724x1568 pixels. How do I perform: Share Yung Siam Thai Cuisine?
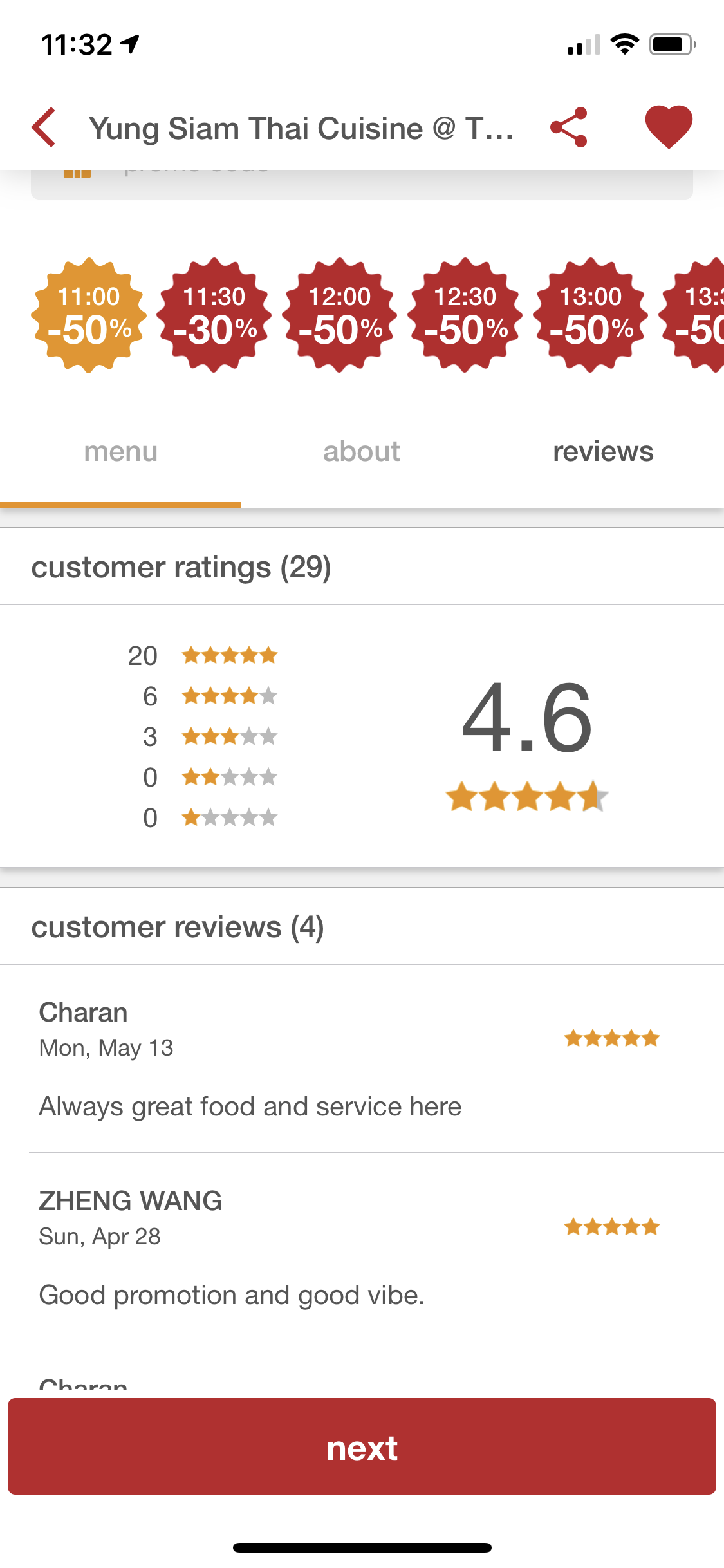coord(569,127)
